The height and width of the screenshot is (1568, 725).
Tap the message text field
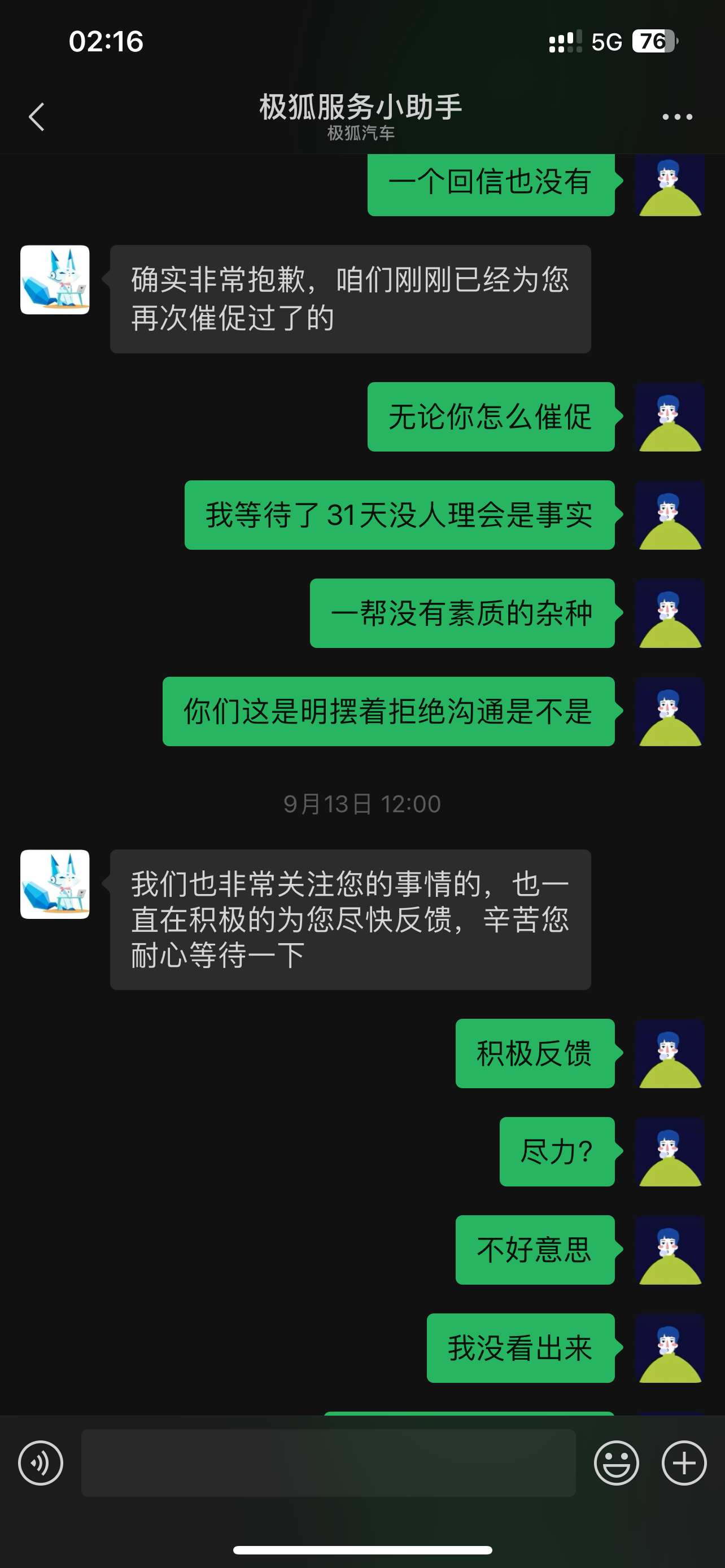point(329,1462)
